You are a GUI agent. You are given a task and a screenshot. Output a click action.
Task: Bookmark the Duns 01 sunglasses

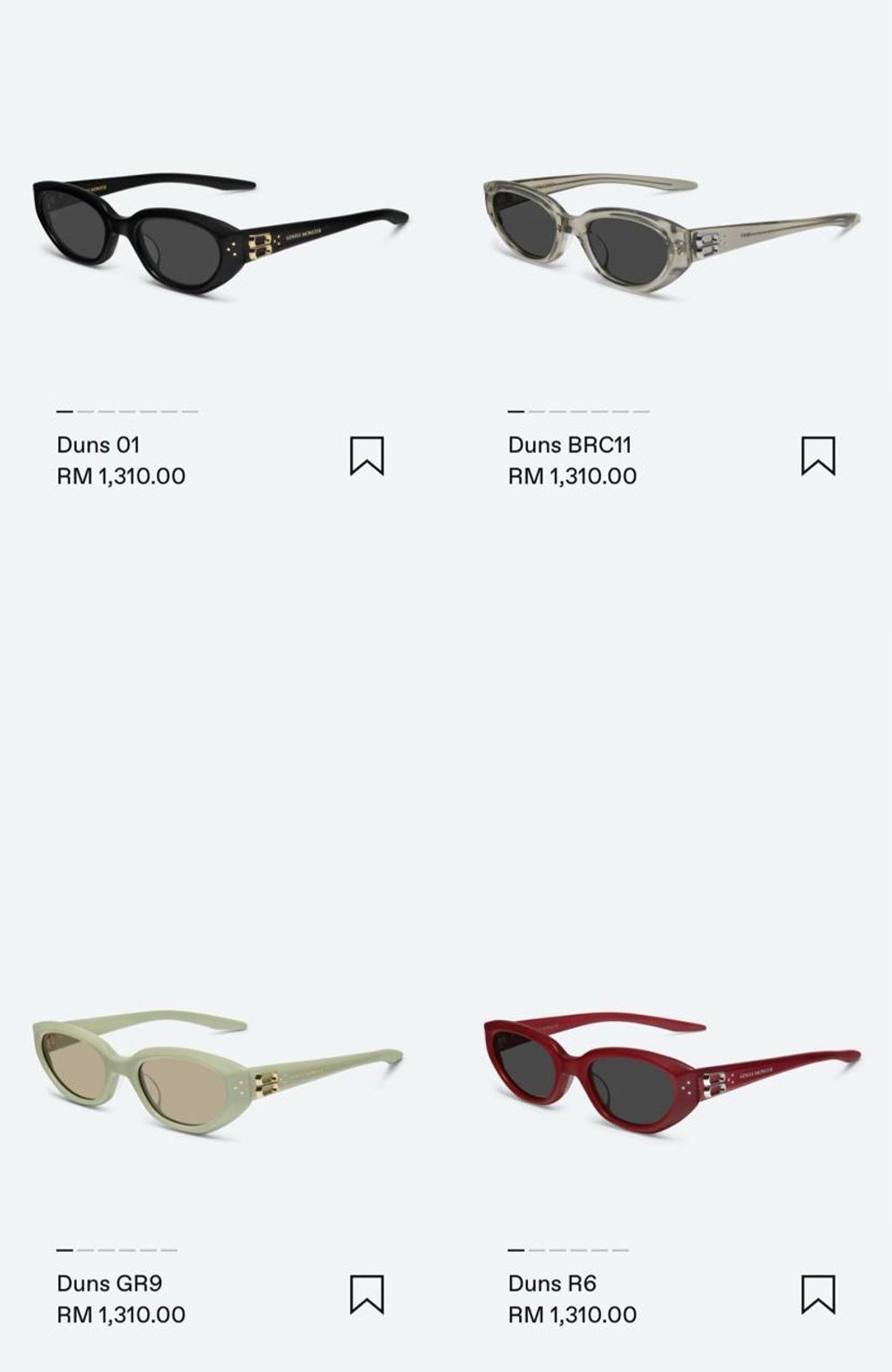(x=367, y=456)
